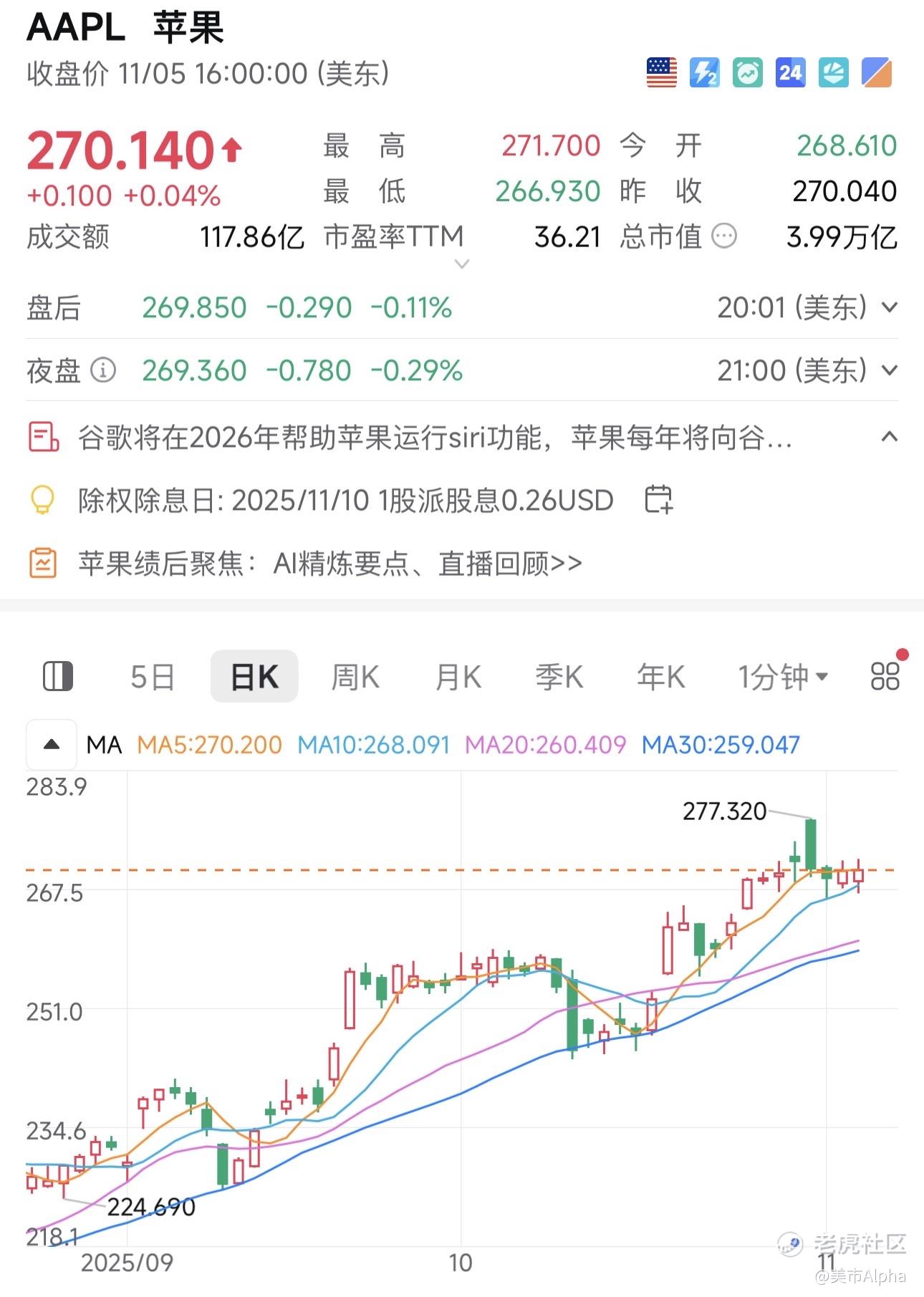This screenshot has height=1297, width=924.
Task: Select the 周K weekly chart tab
Action: click(355, 677)
